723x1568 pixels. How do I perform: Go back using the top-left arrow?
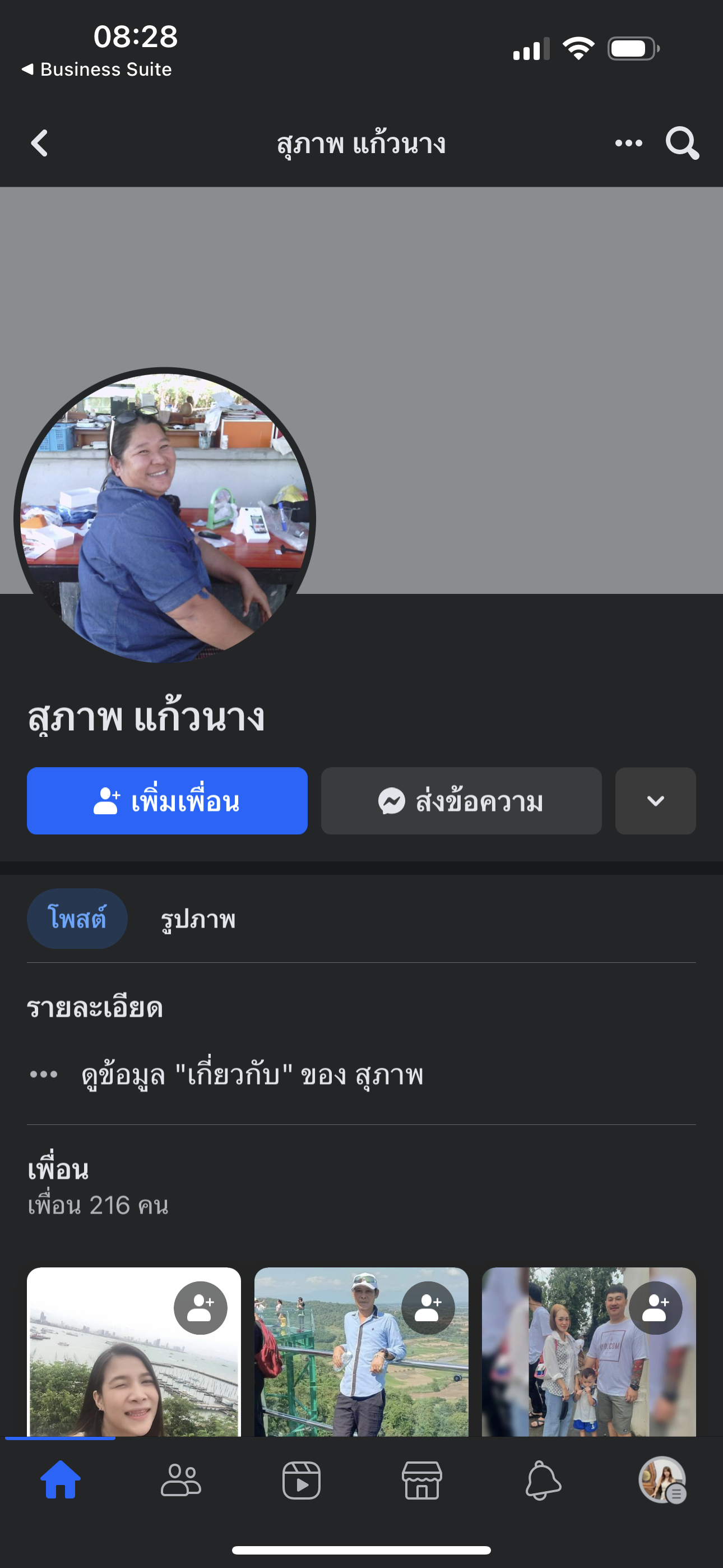click(x=40, y=144)
